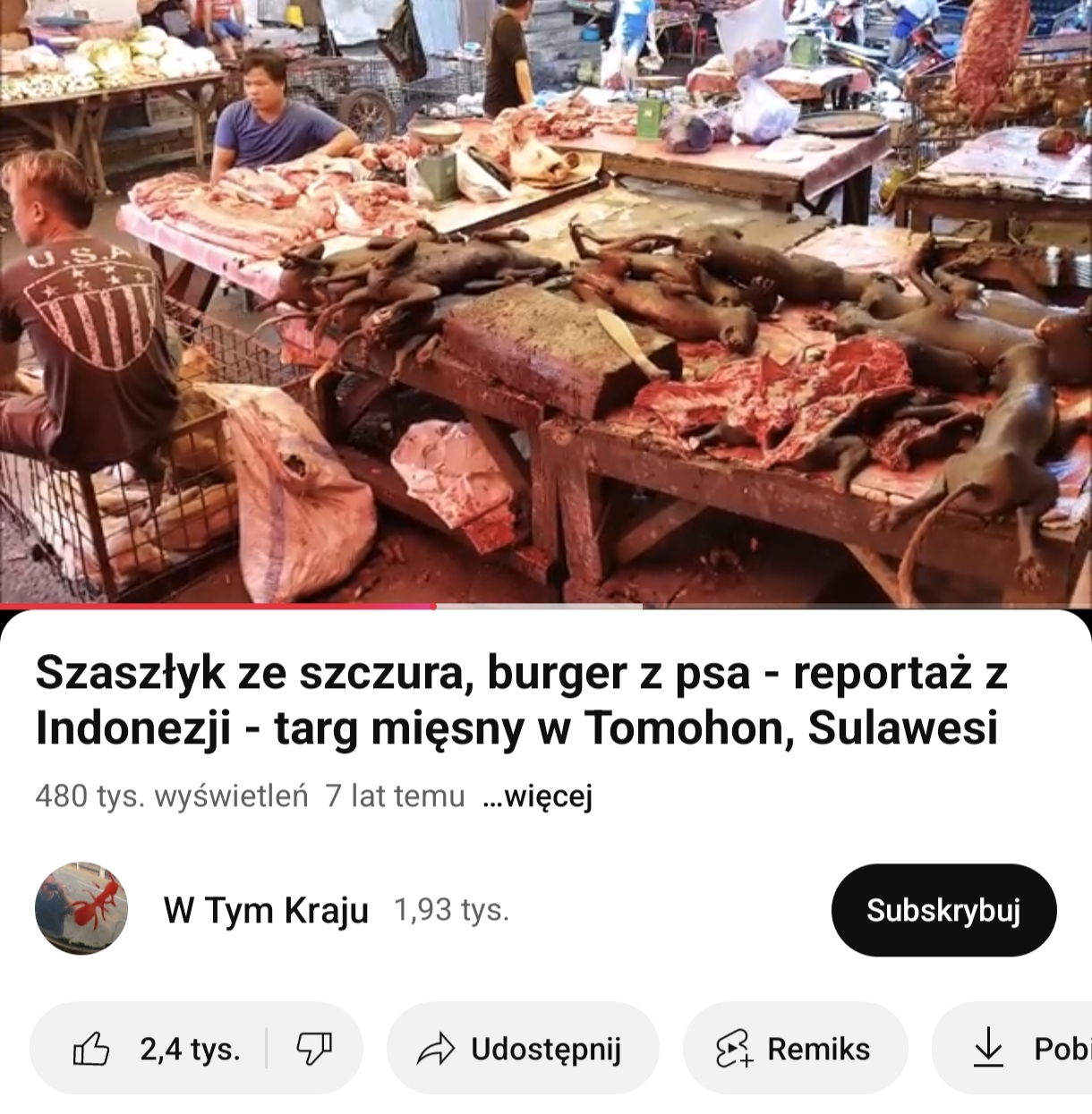Subscribe with the Subskrybuj button

pyautogui.click(x=943, y=910)
